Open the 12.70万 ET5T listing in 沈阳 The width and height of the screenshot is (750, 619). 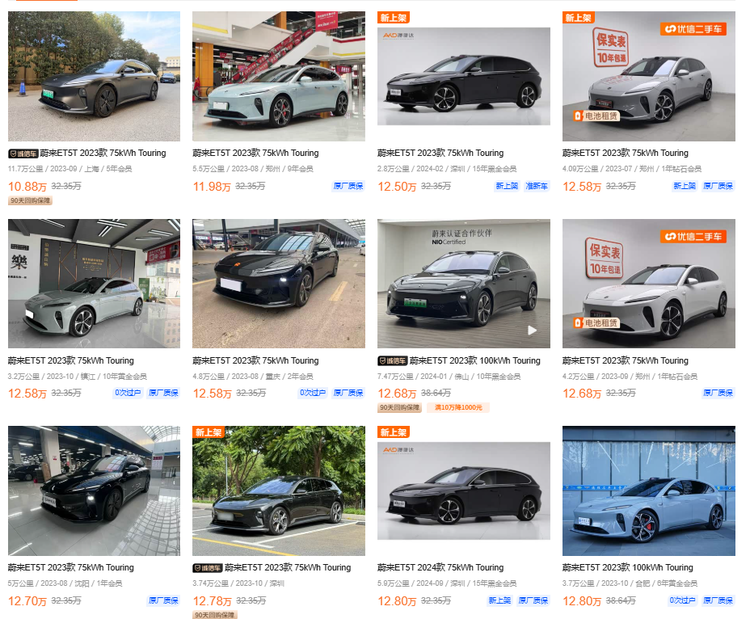point(94,491)
